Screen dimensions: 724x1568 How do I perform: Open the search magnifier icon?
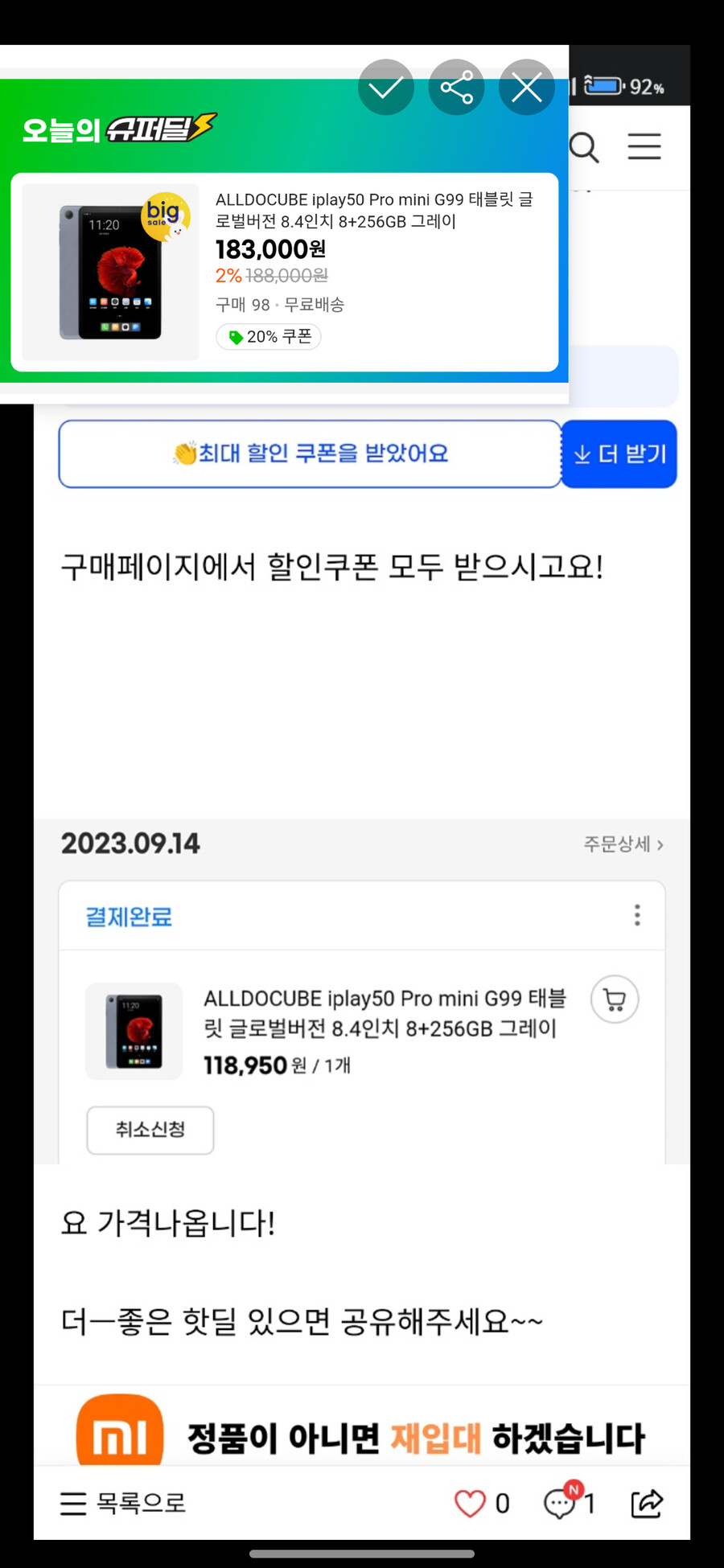(x=584, y=147)
